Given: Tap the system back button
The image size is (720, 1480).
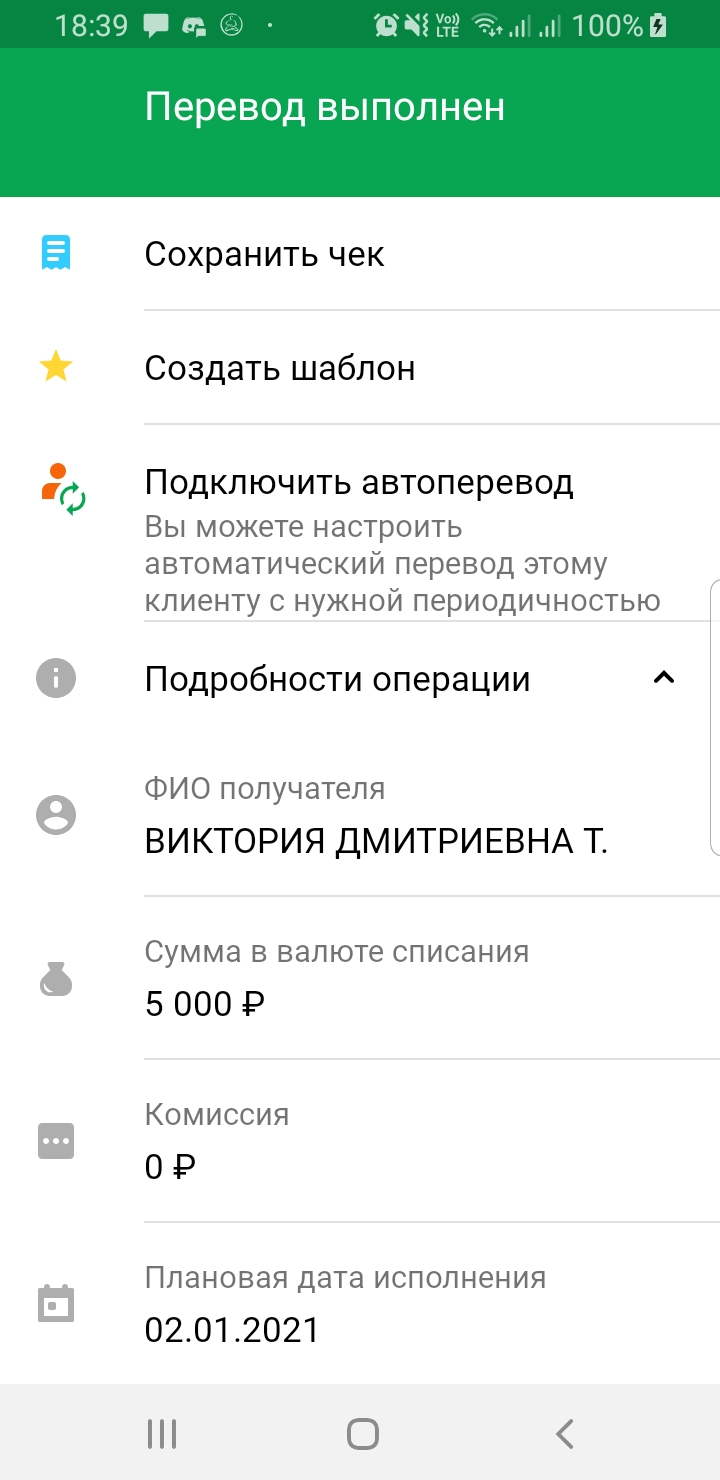Looking at the screenshot, I should (565, 1433).
